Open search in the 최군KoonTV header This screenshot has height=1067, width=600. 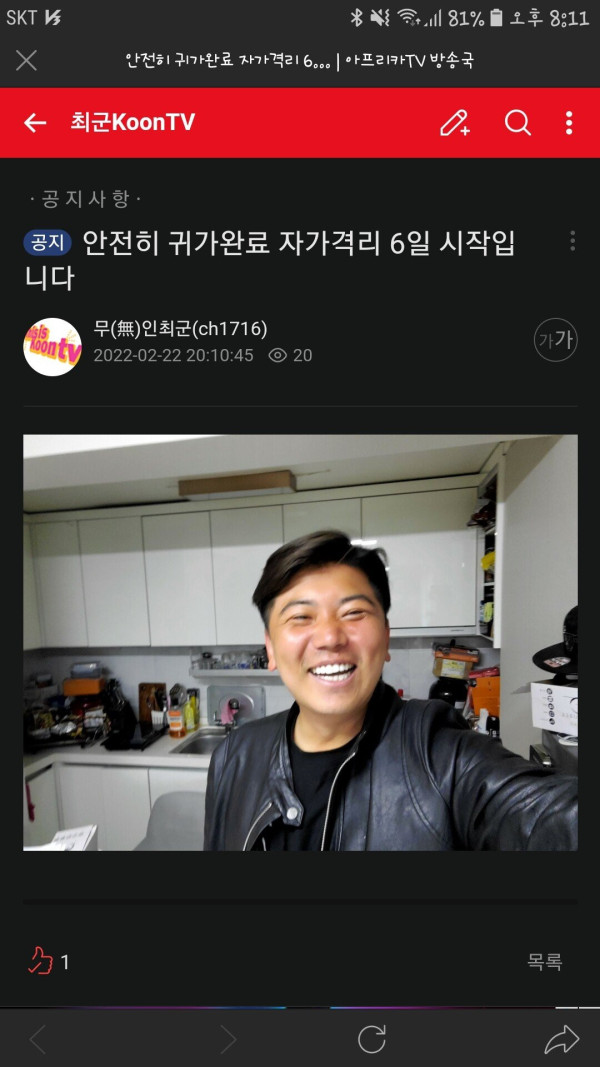(518, 122)
